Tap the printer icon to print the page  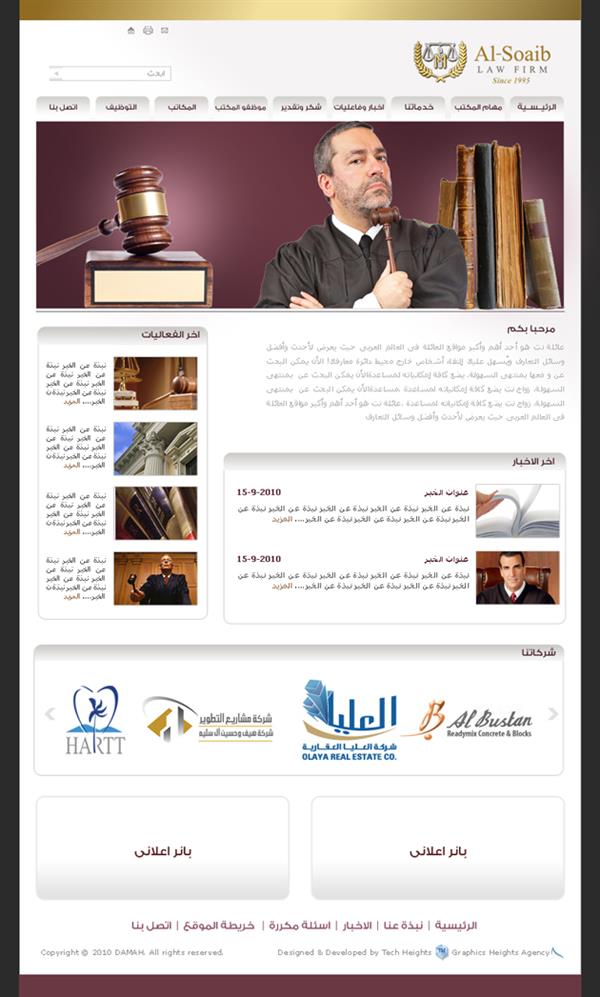(148, 30)
